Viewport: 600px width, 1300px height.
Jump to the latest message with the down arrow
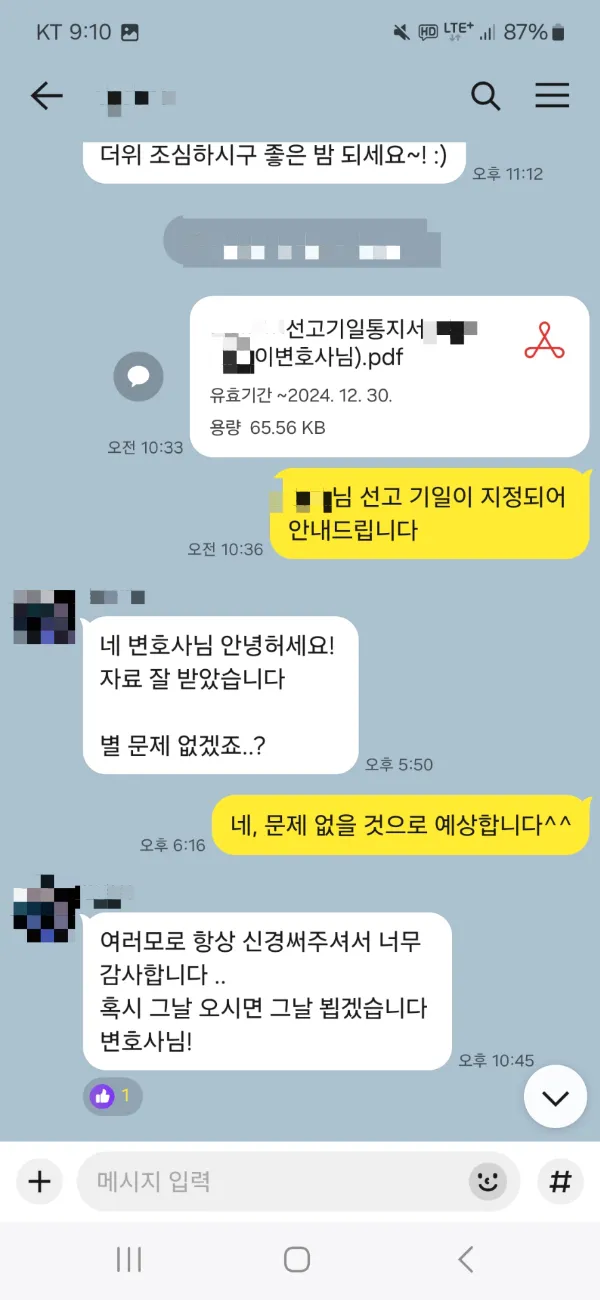tap(555, 1097)
